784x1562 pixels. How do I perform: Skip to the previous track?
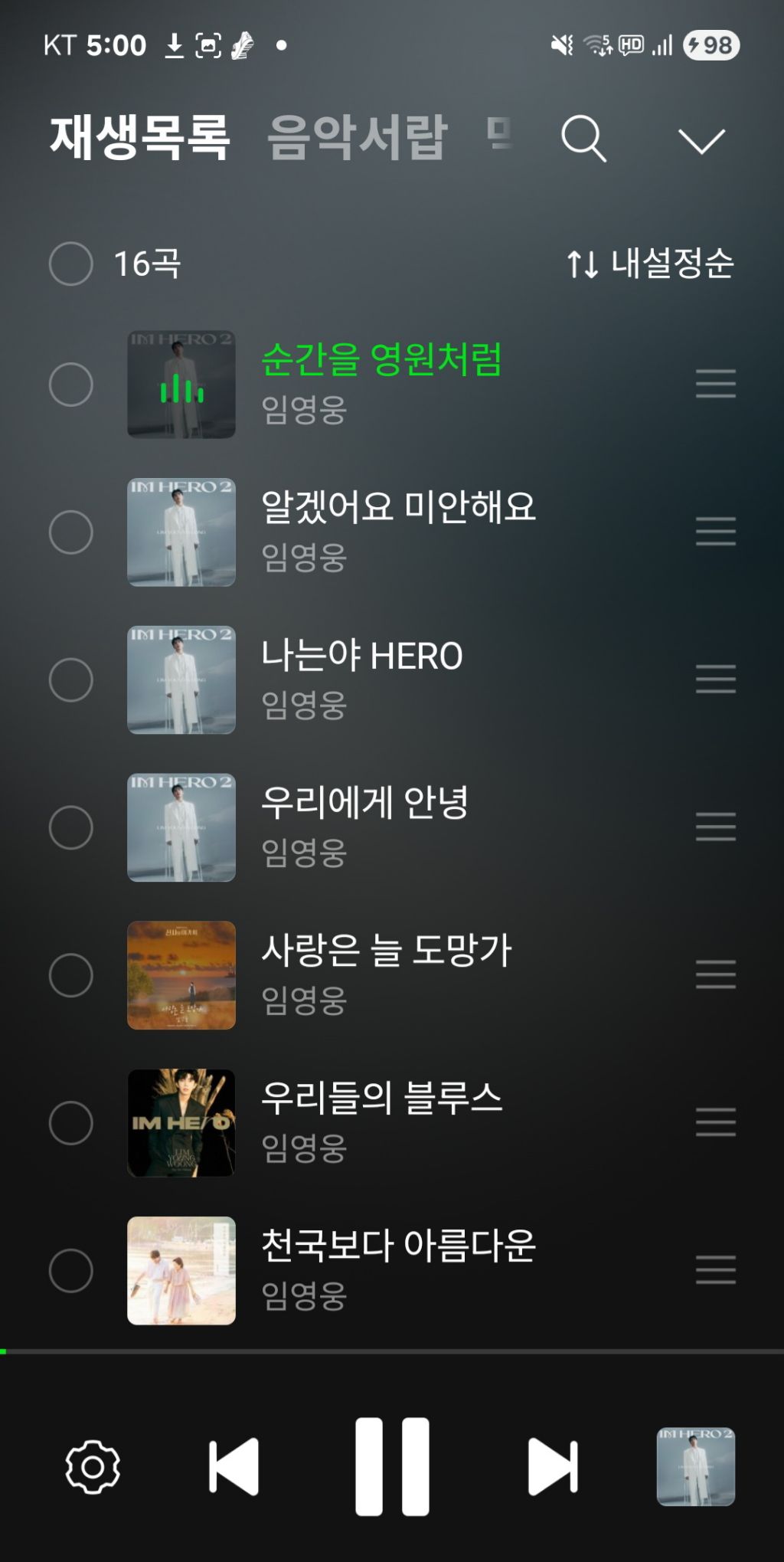coord(234,1466)
